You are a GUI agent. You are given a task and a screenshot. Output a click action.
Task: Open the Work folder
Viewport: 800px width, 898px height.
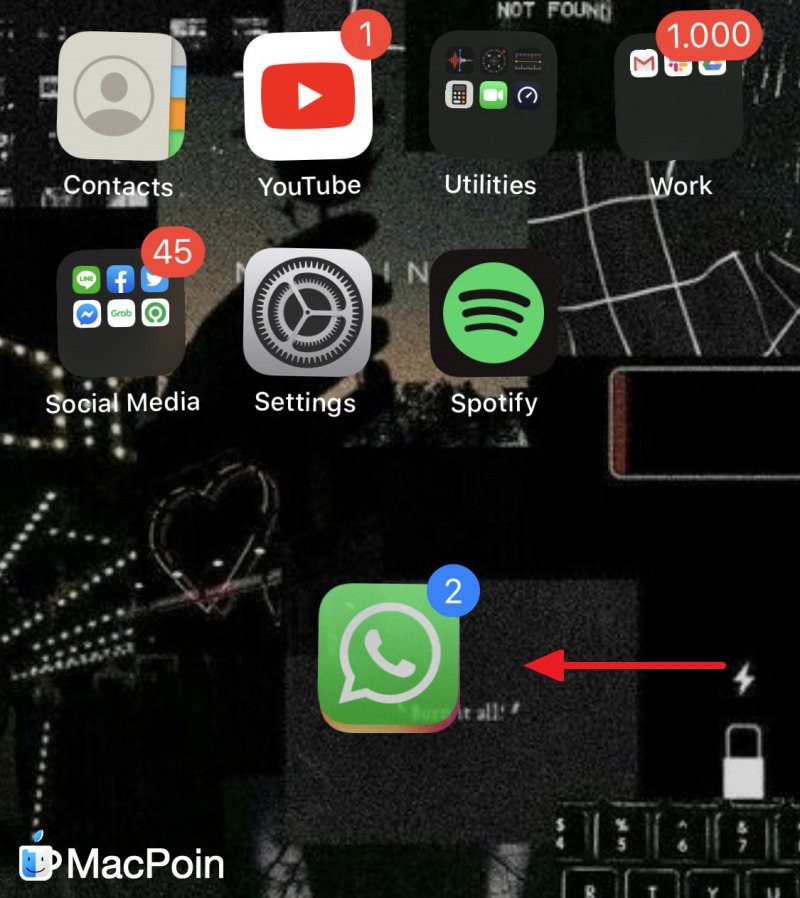(679, 96)
